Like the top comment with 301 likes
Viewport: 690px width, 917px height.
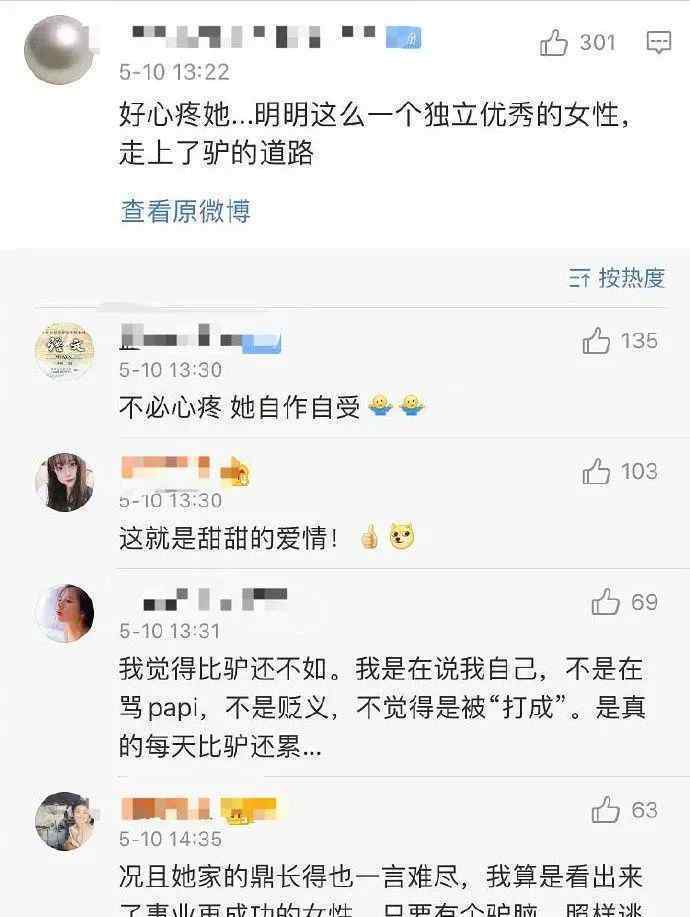click(554, 43)
